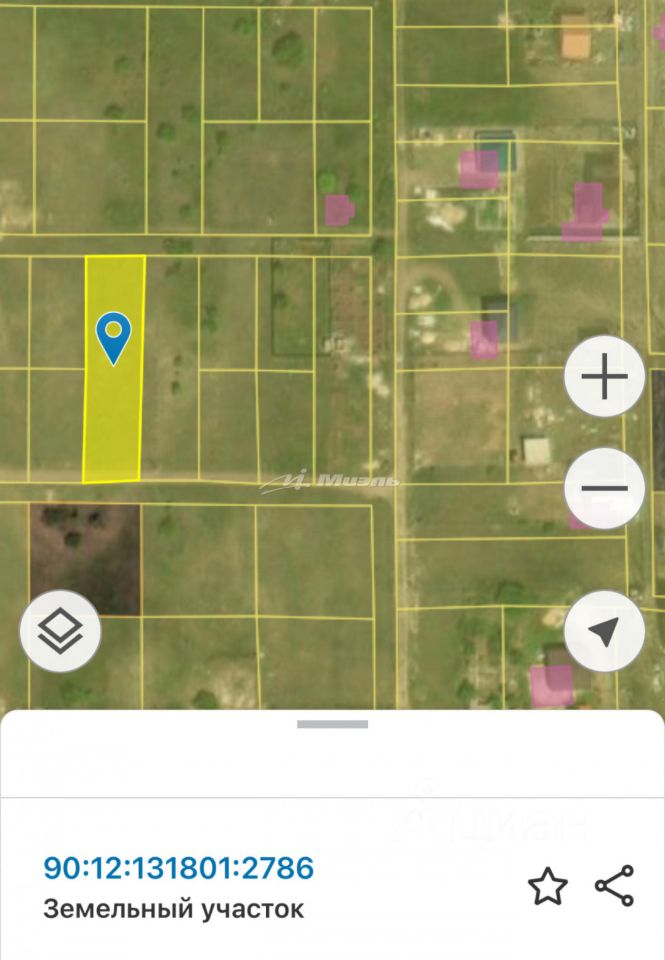The width and height of the screenshot is (665, 960).
Task: Open cadastral number 90:12:131801:2786
Action: pos(178,867)
